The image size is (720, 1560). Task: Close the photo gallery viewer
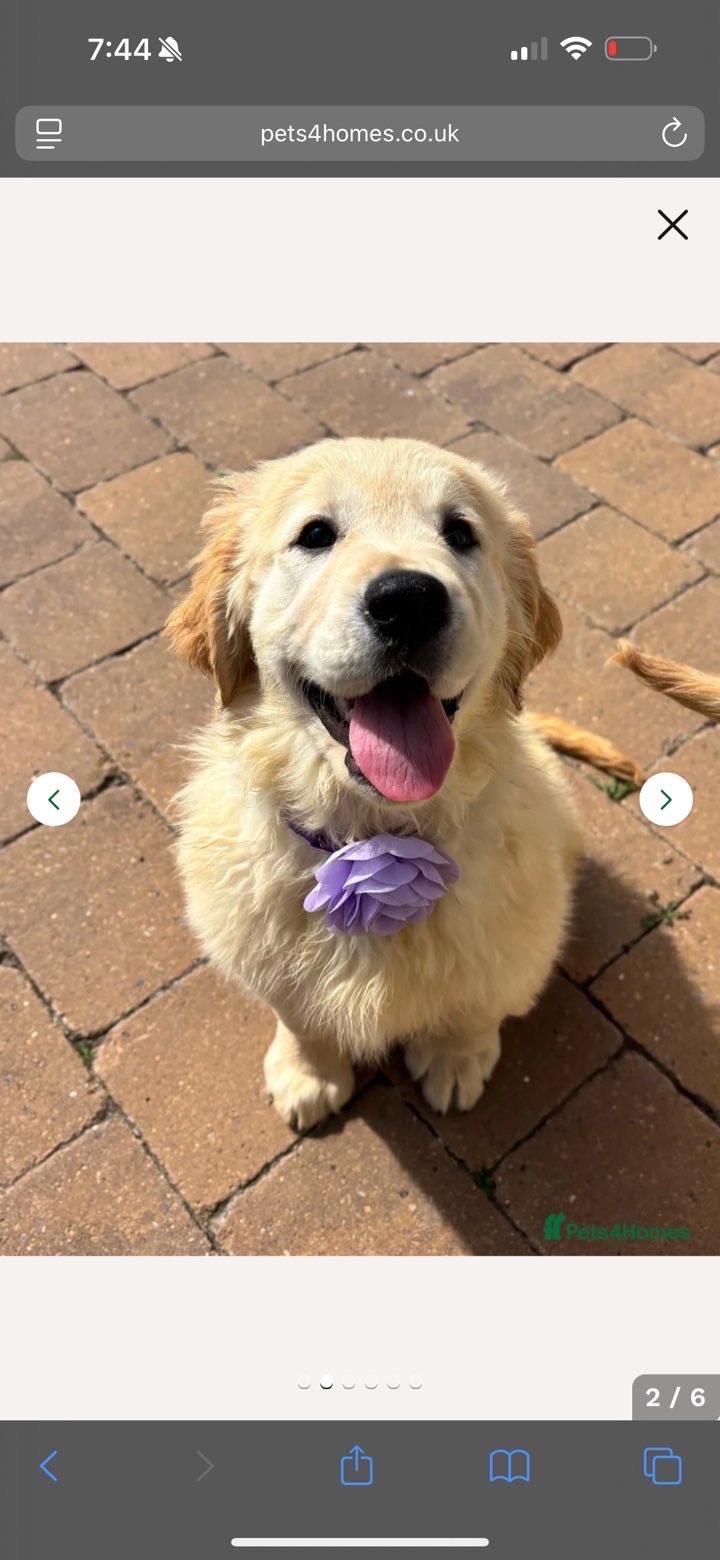pyautogui.click(x=672, y=225)
